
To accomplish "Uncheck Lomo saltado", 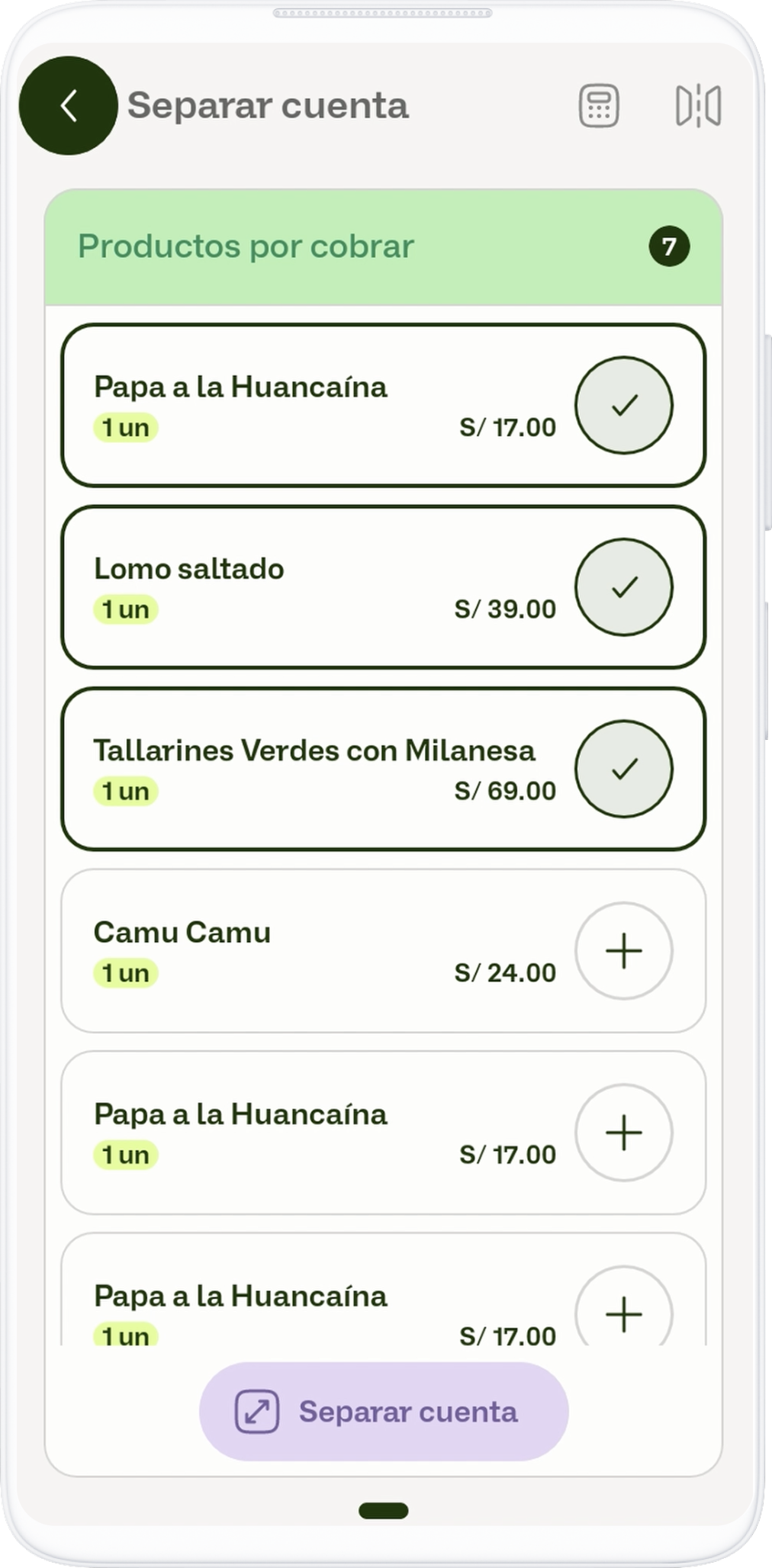I will pos(623,587).
